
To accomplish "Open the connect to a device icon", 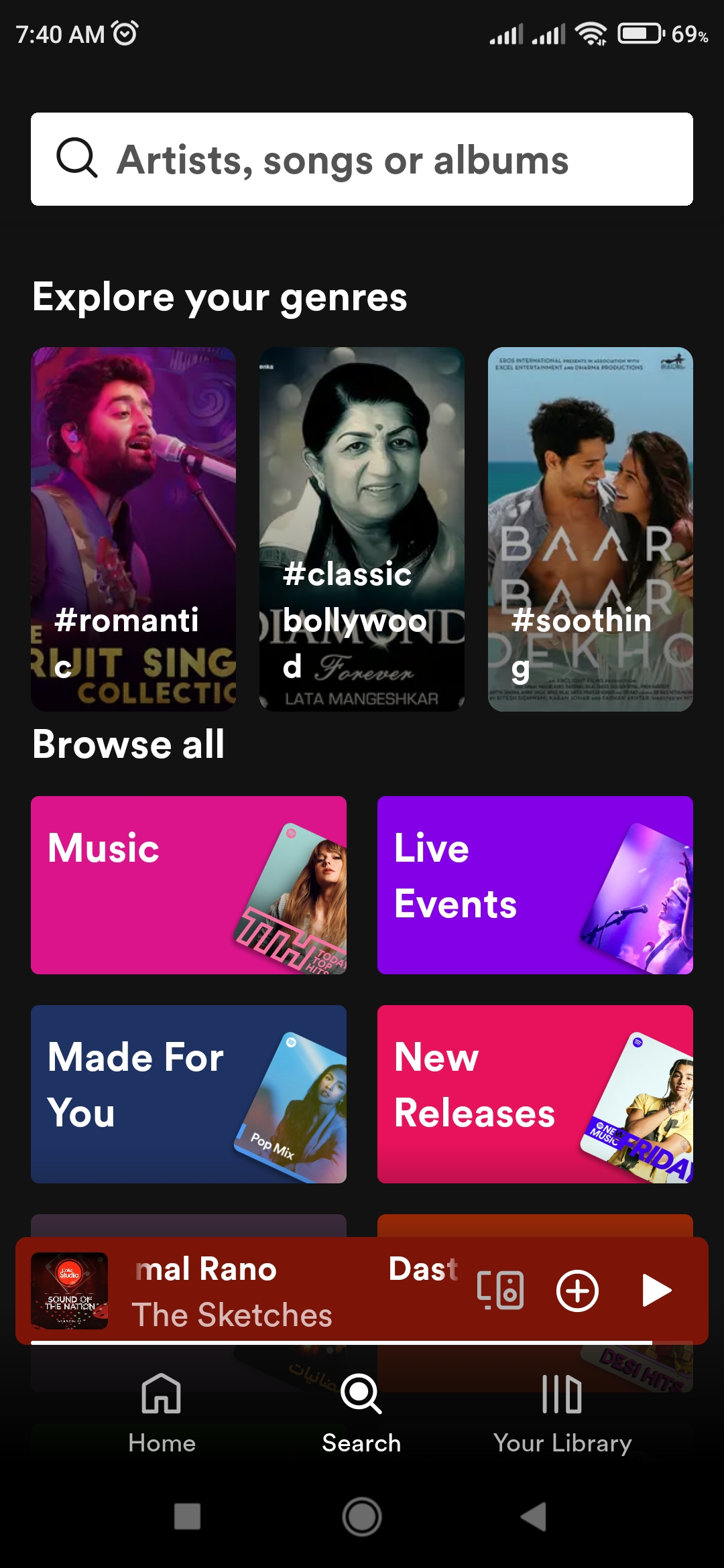I will tap(500, 1290).
